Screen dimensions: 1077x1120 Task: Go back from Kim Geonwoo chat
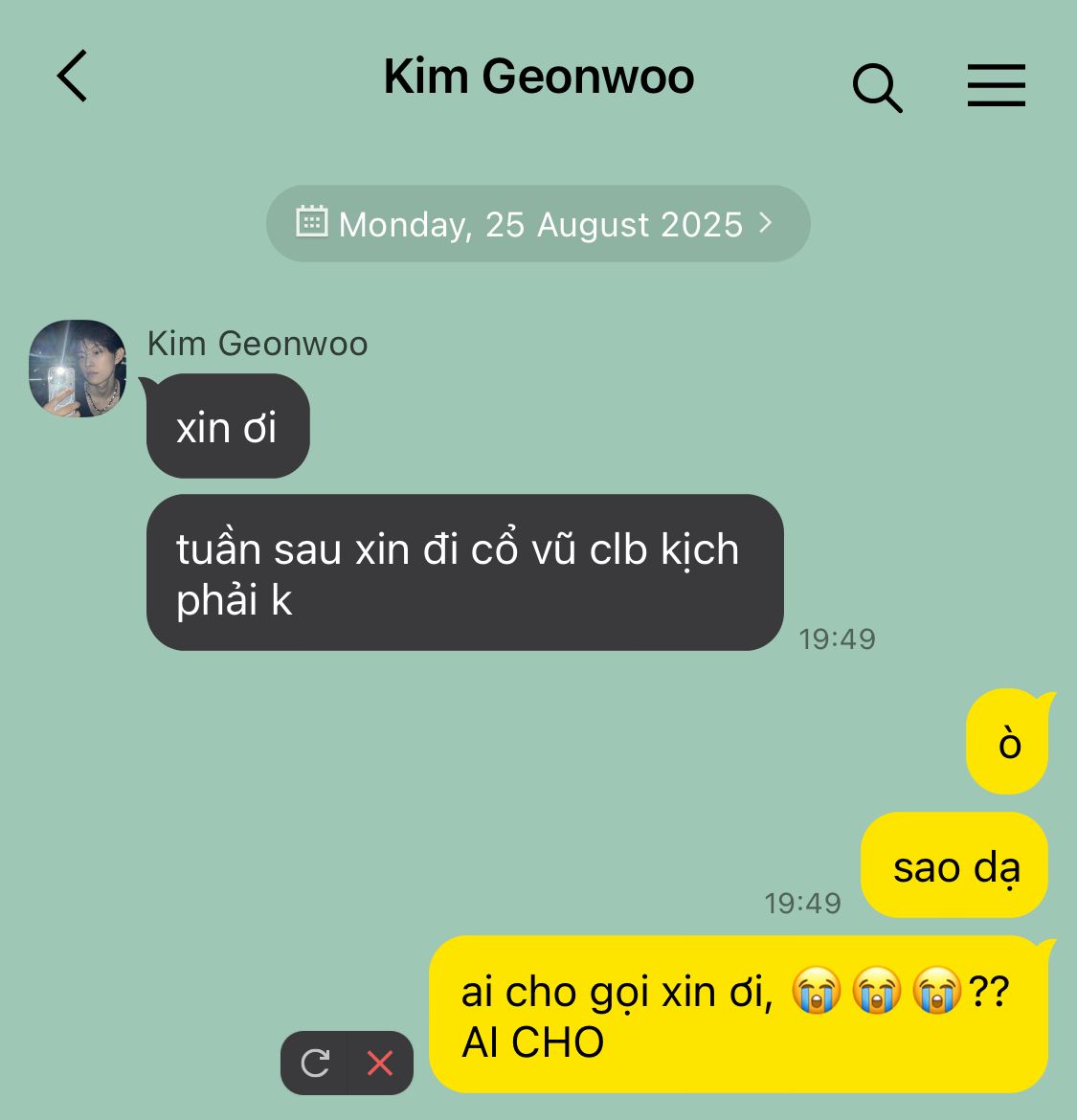pos(73,77)
